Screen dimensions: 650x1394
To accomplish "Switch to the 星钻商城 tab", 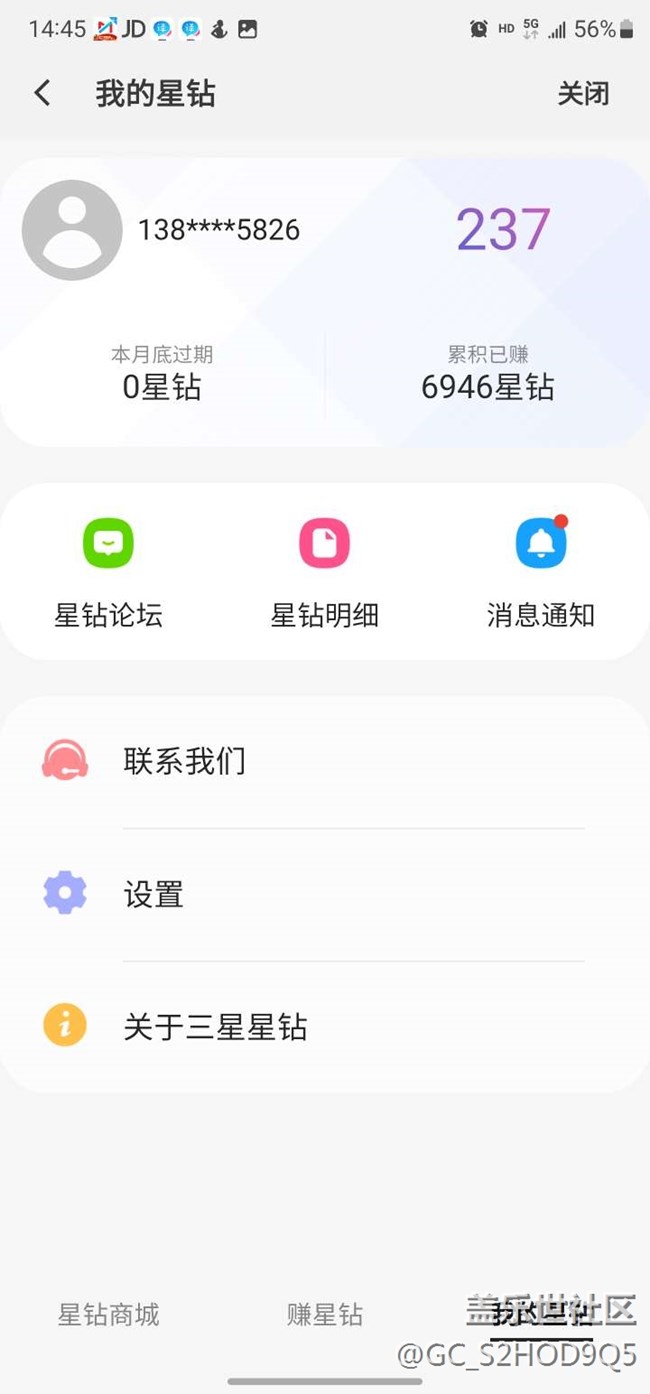I will (x=108, y=1314).
